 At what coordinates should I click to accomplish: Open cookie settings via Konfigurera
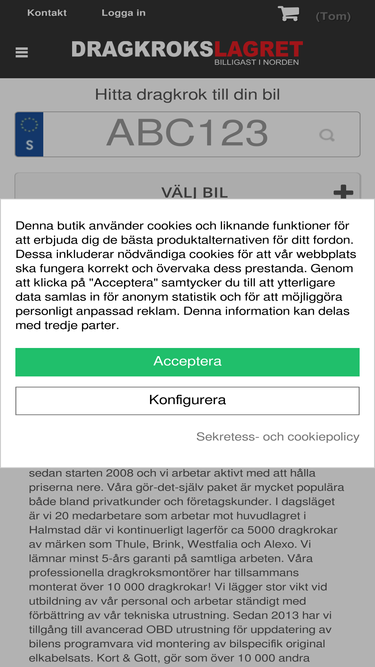pos(188,400)
